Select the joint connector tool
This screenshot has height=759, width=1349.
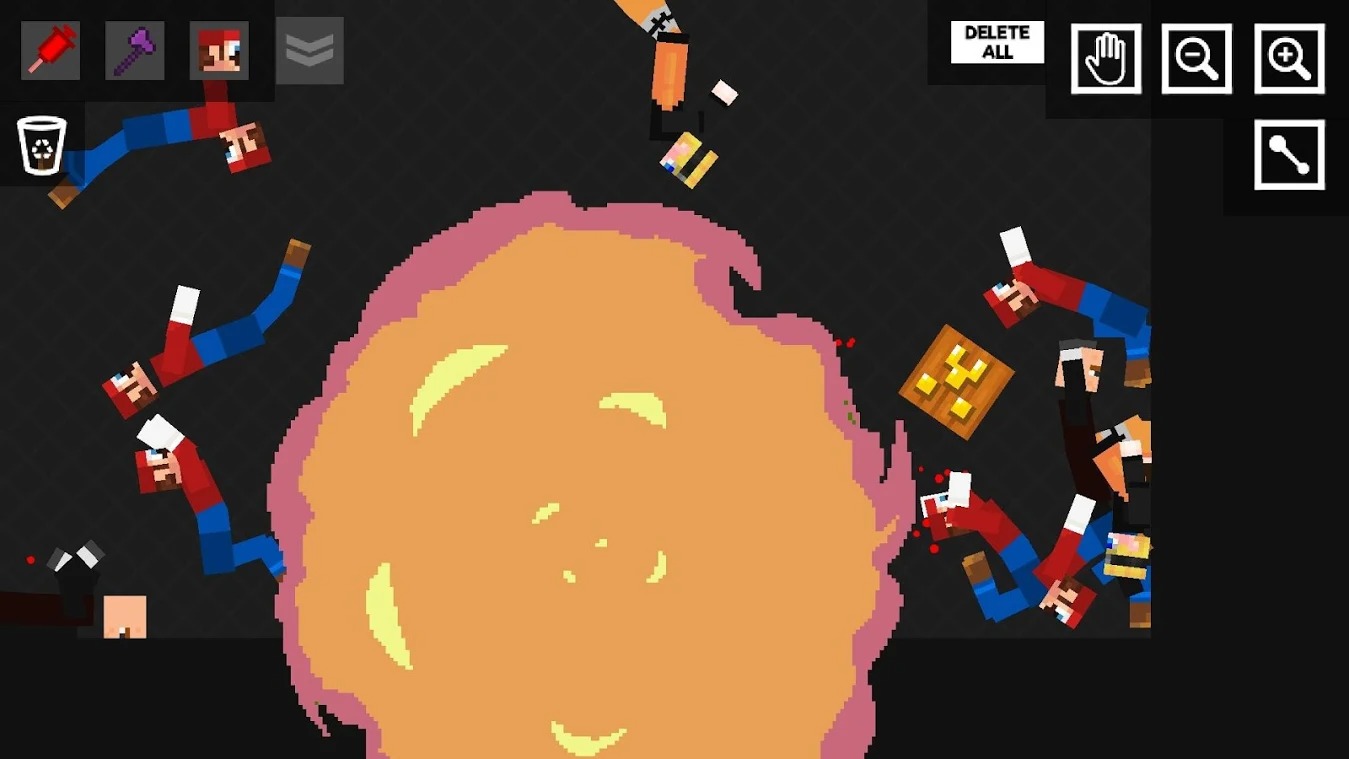tap(1289, 155)
